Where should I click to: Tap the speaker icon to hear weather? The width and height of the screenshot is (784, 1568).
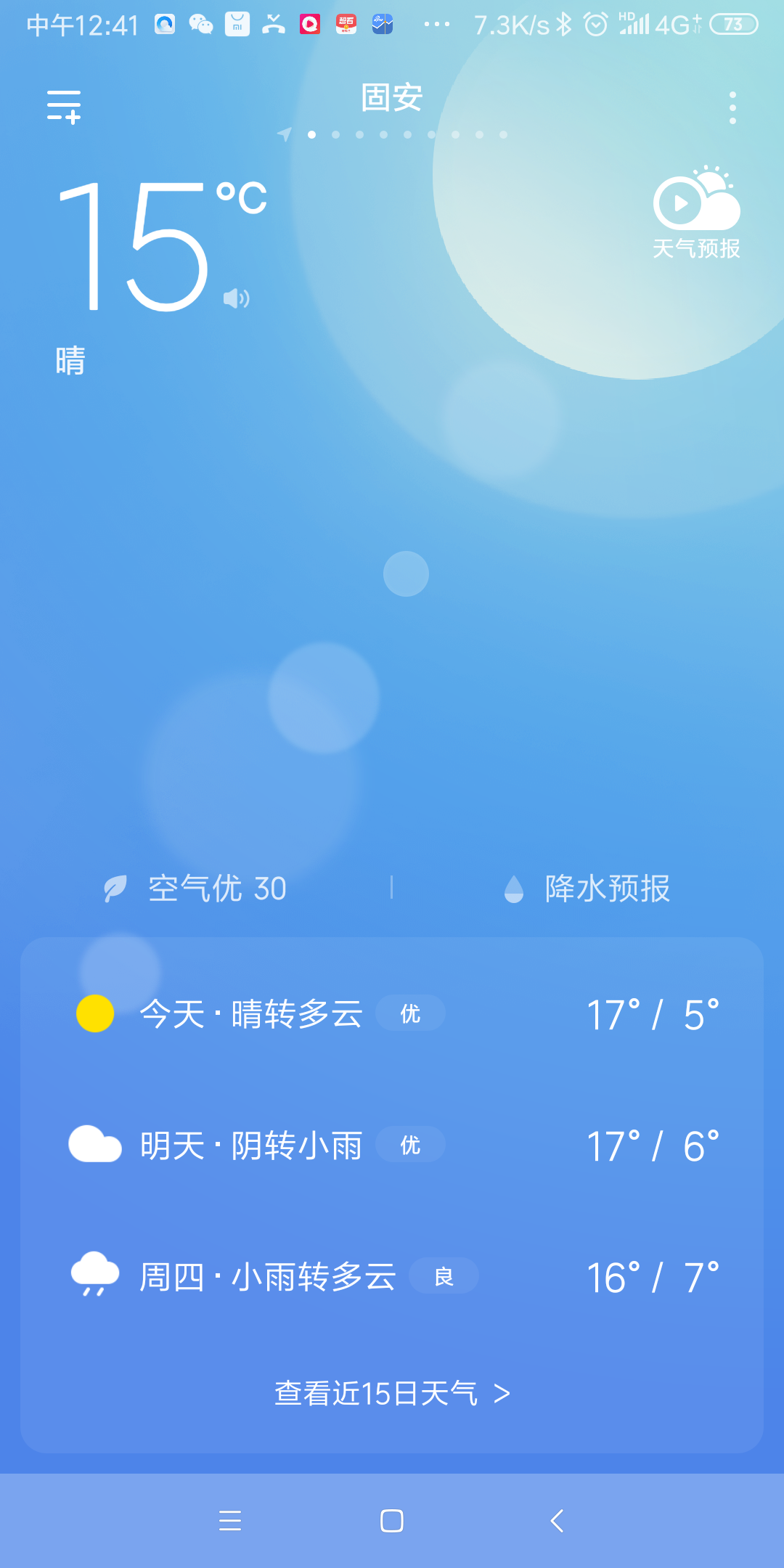pyautogui.click(x=236, y=298)
